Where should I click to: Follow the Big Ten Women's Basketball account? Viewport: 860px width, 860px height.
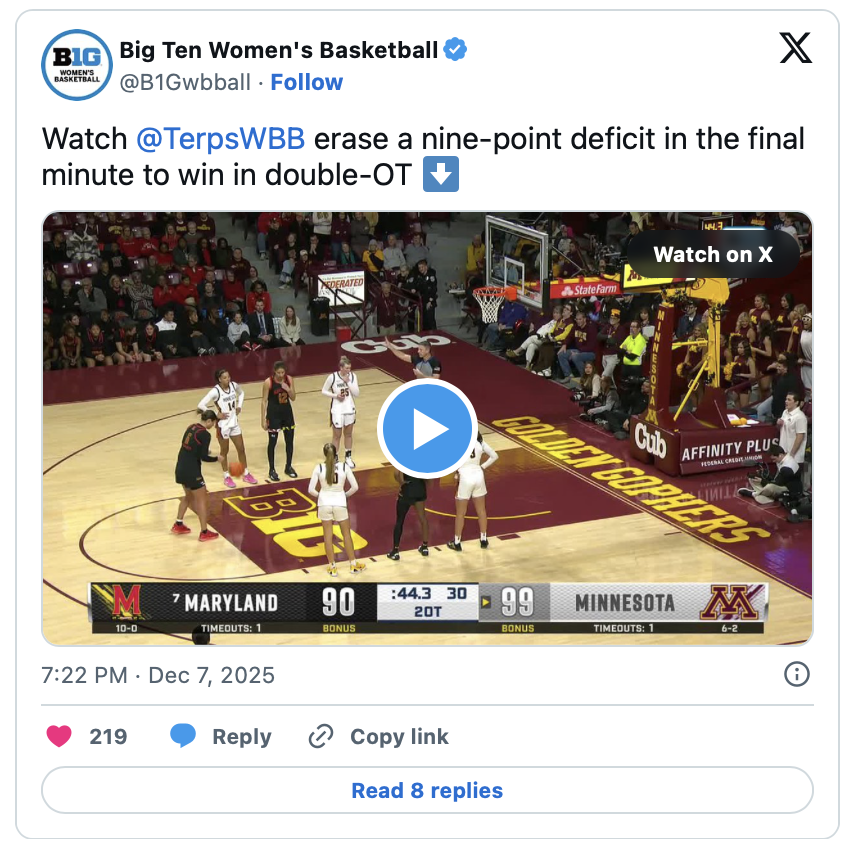(306, 82)
